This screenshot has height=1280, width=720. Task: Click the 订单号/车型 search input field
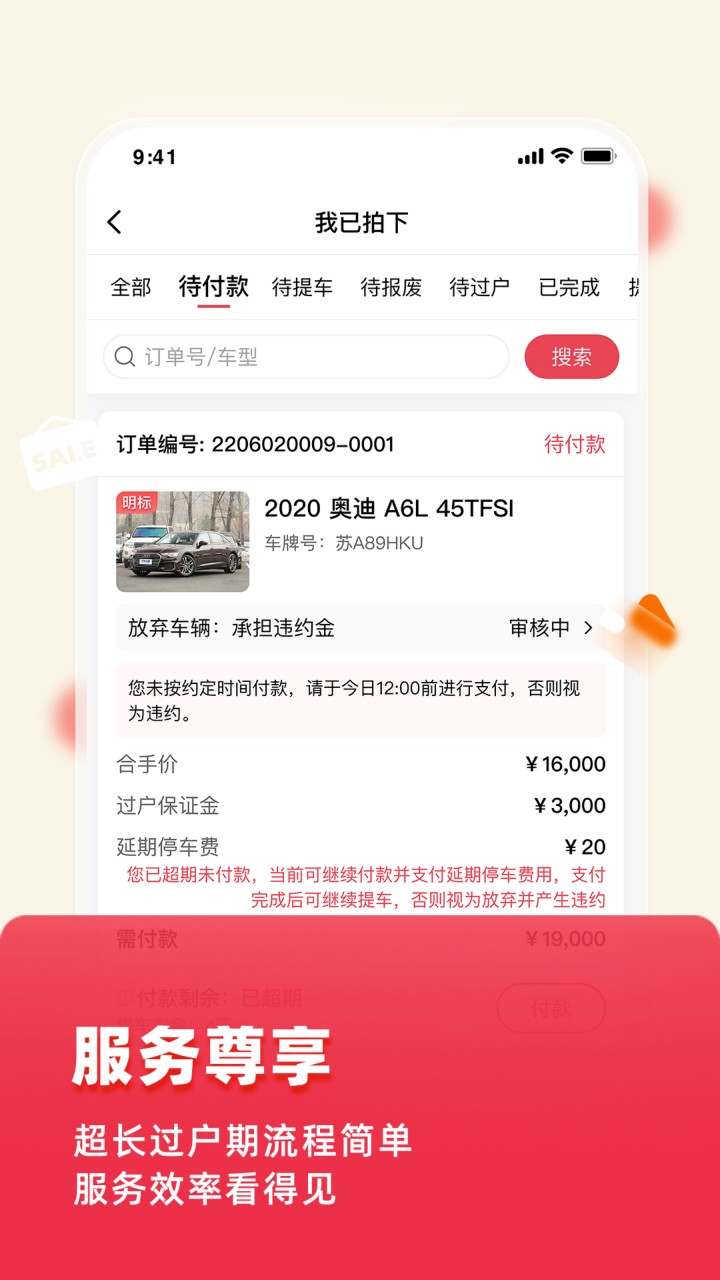pos(300,357)
